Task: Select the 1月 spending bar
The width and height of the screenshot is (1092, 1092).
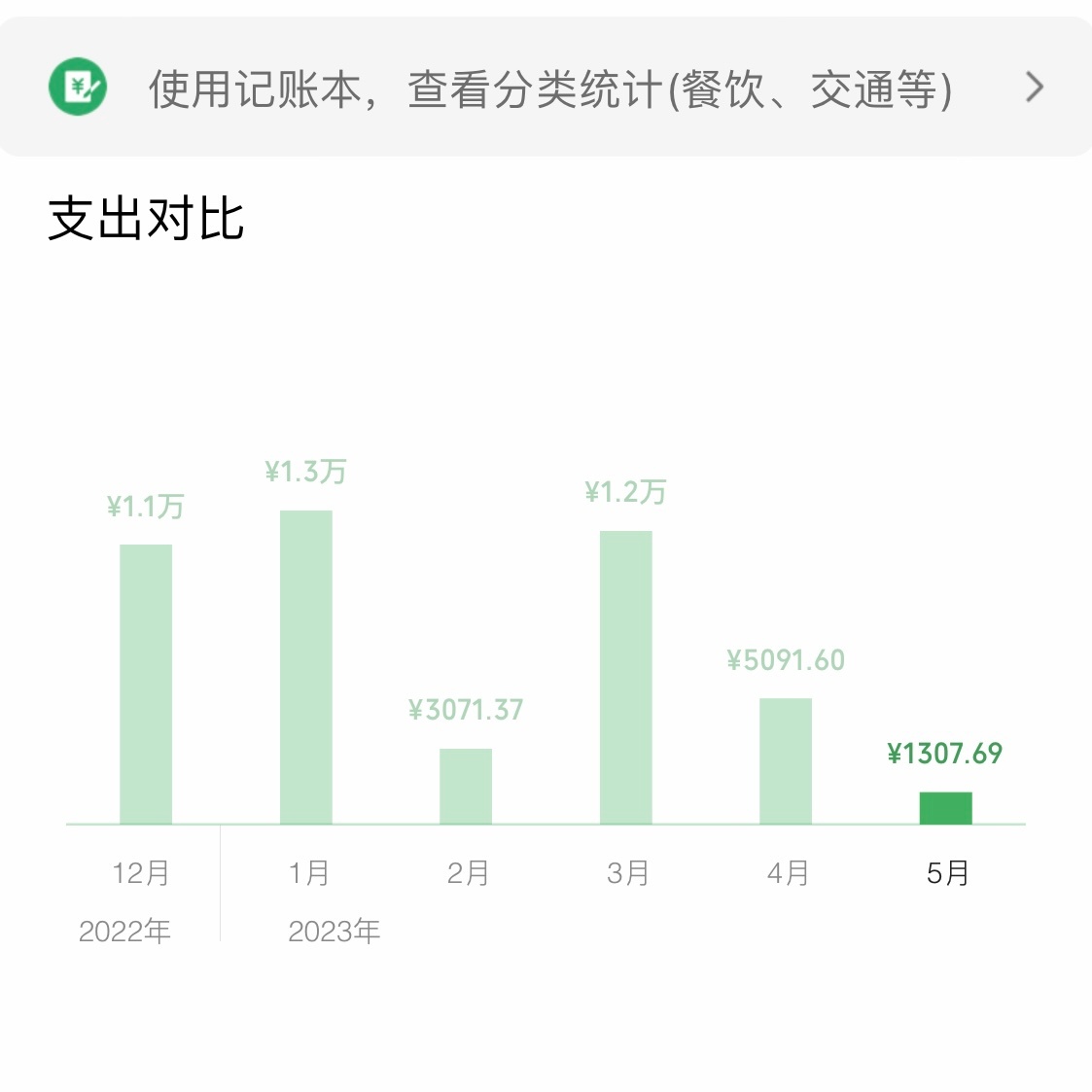Action: (306, 667)
